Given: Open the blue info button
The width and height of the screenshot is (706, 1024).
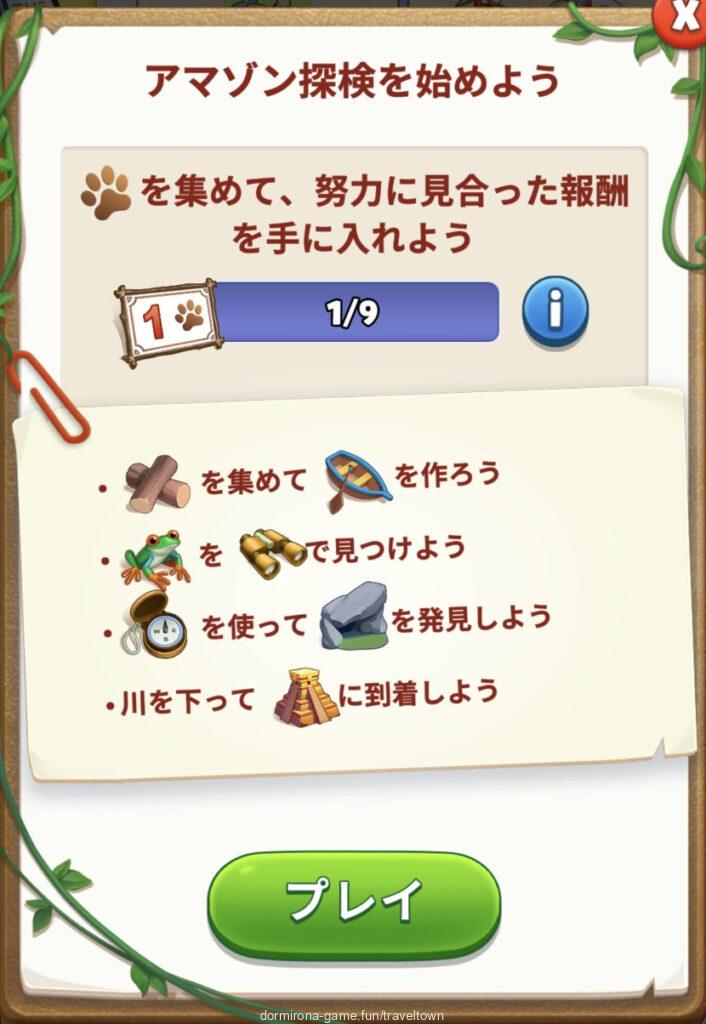Looking at the screenshot, I should (x=555, y=312).
